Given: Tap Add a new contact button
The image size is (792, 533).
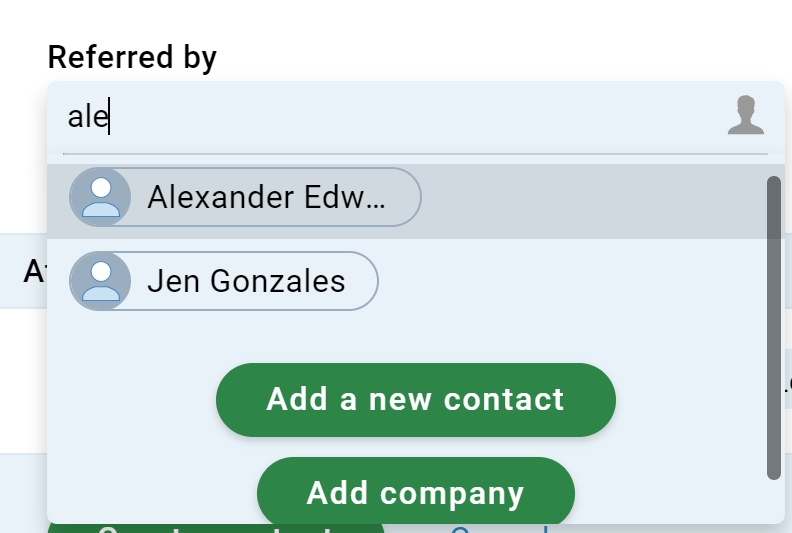Looking at the screenshot, I should click(415, 400).
